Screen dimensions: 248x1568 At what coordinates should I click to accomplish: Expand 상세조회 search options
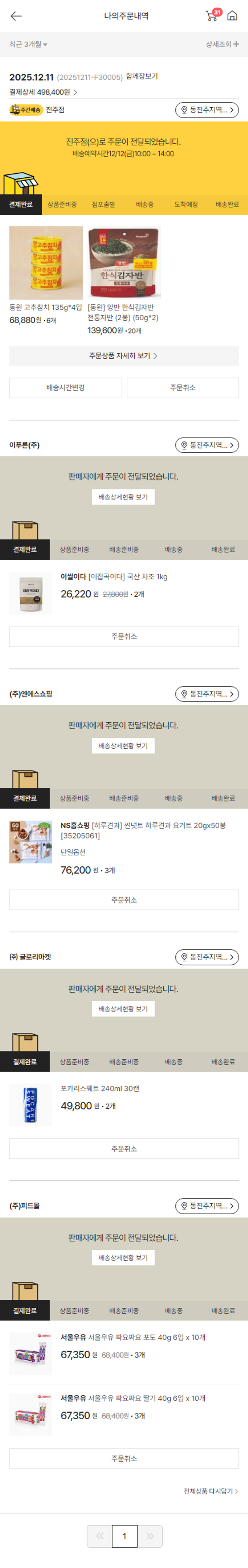pyautogui.click(x=222, y=45)
